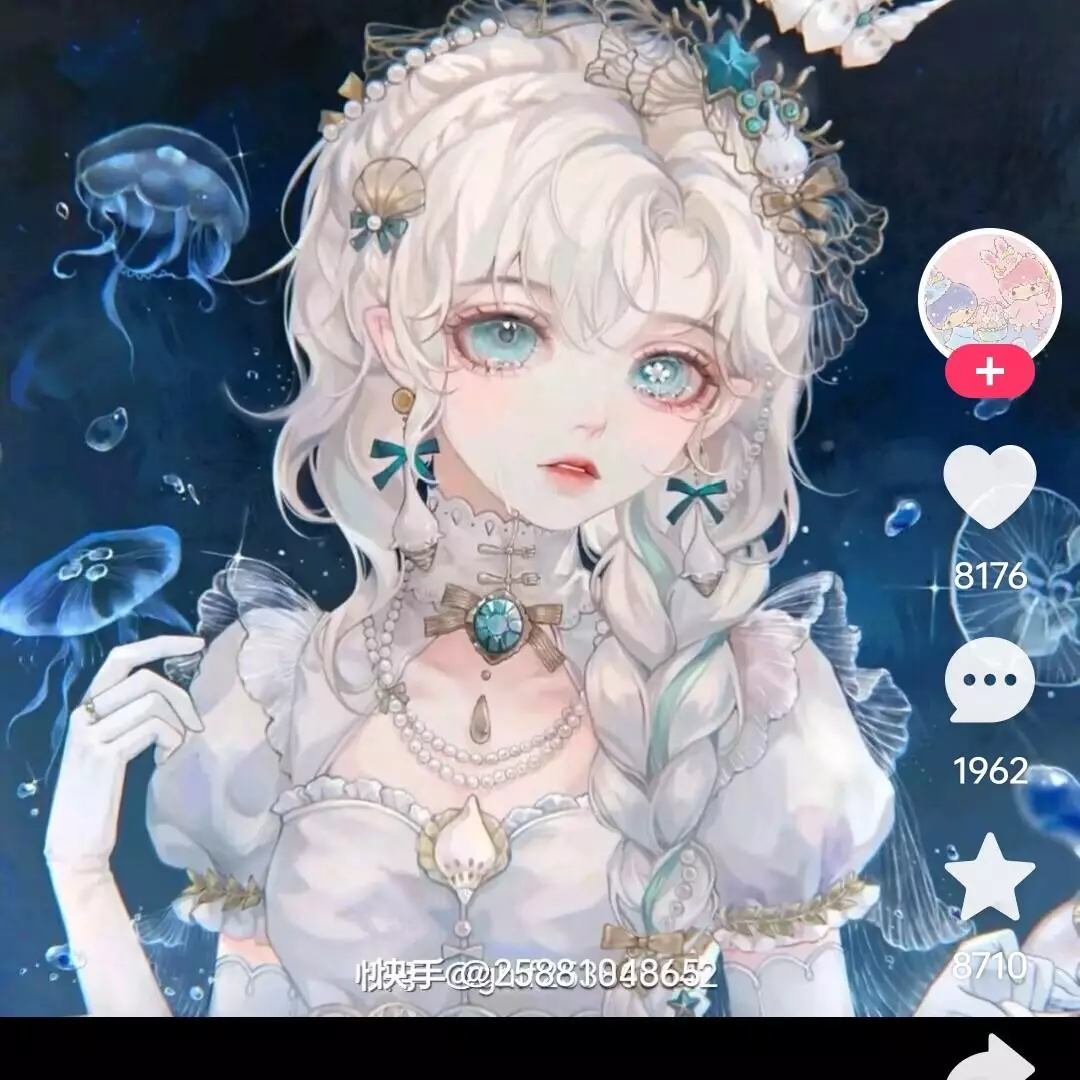Follow the creator with the plus button
This screenshot has width=1080, height=1080.
click(989, 373)
